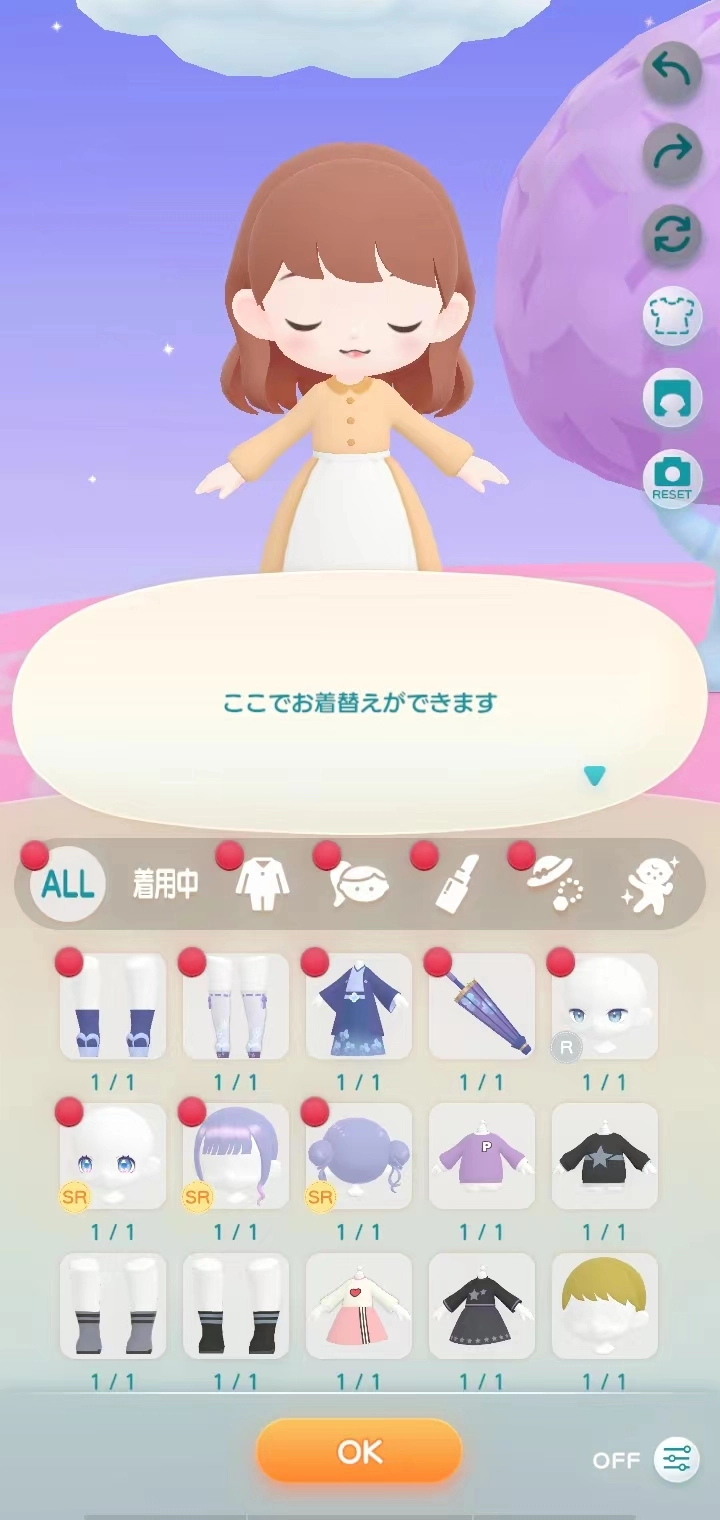720x1520 pixels.
Task: Open the accessories category with hat icon
Action: pos(555,884)
